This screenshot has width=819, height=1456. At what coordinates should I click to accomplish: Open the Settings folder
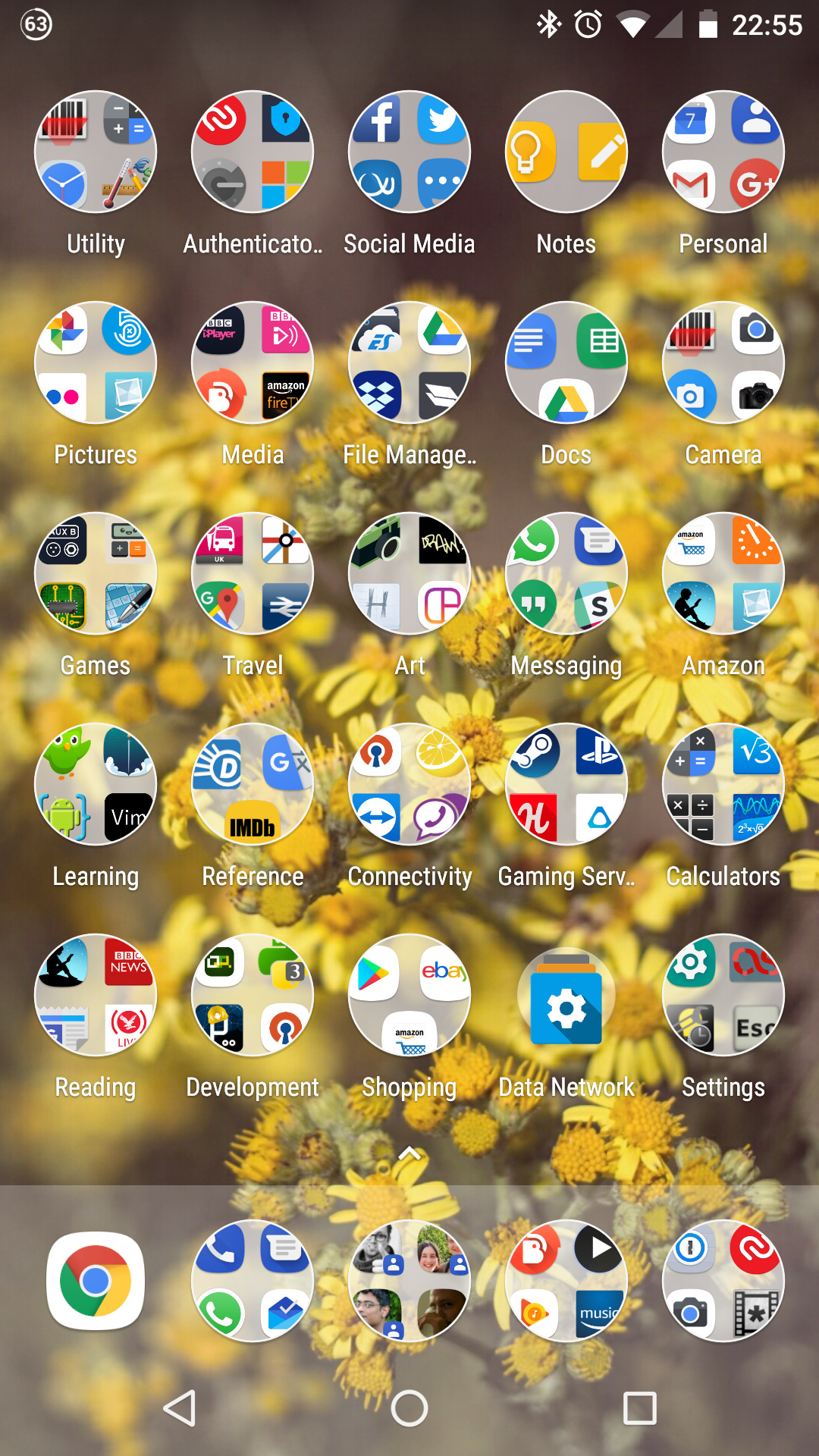point(723,996)
